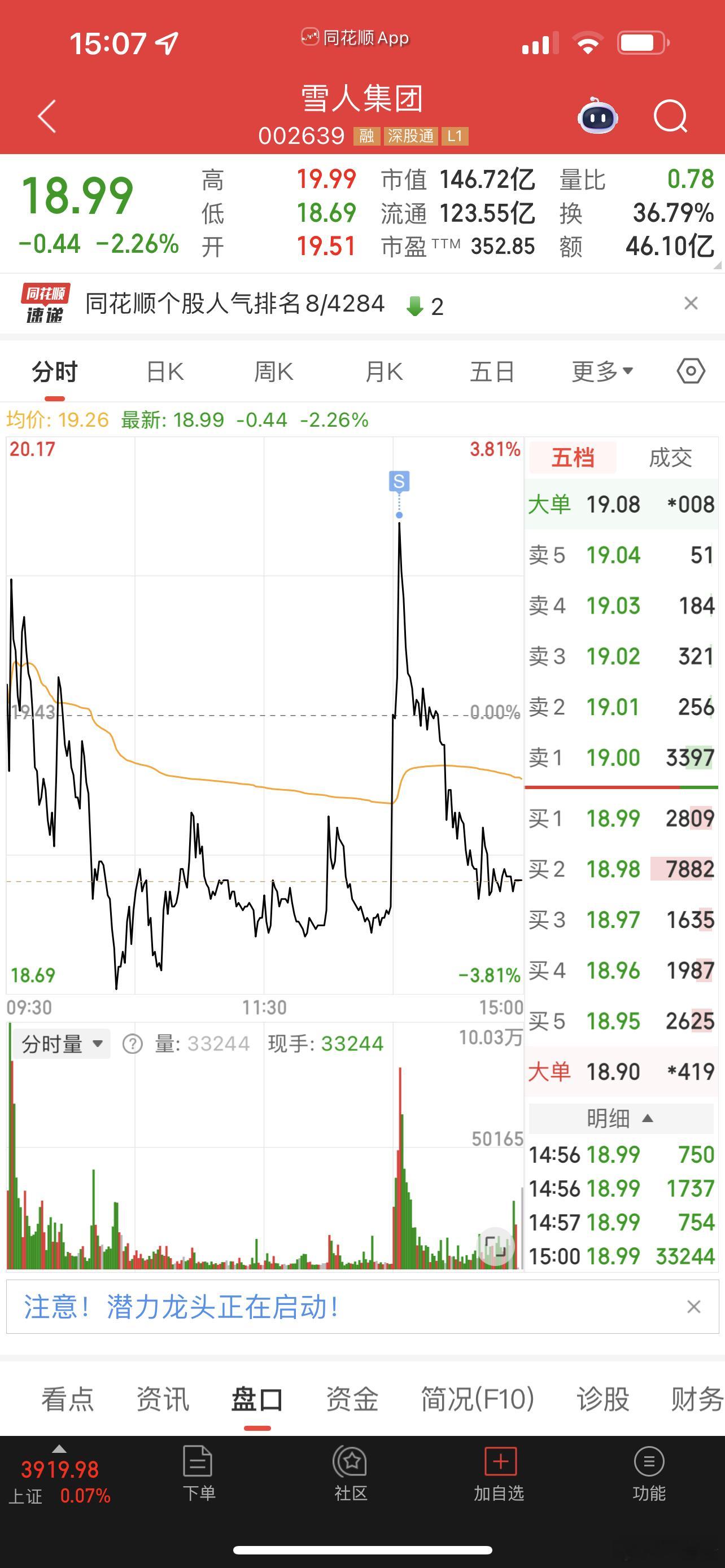Image resolution: width=725 pixels, height=1568 pixels.
Task: Tap the 卖1 price row at 19.00
Action: (x=621, y=757)
